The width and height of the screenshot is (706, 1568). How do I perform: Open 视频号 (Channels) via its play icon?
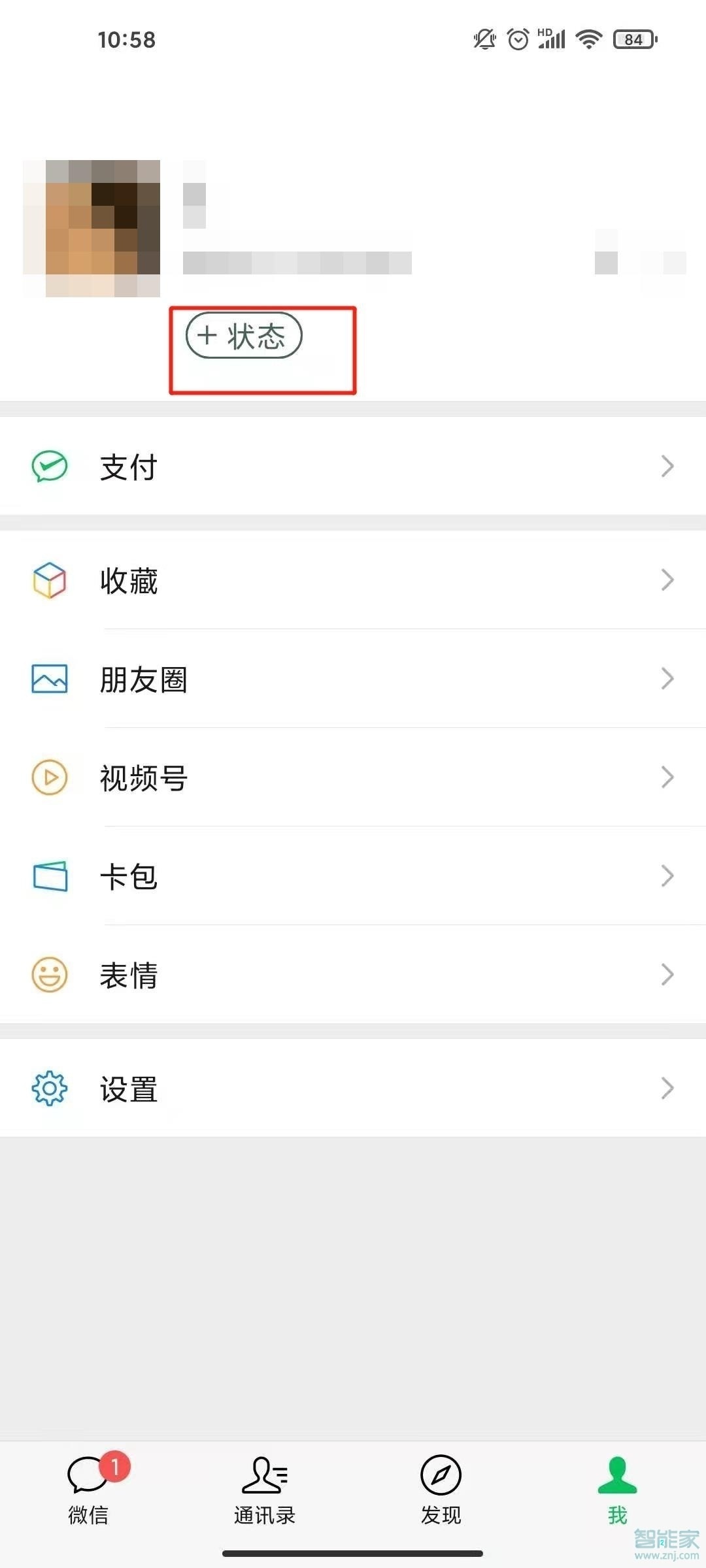pos(50,778)
